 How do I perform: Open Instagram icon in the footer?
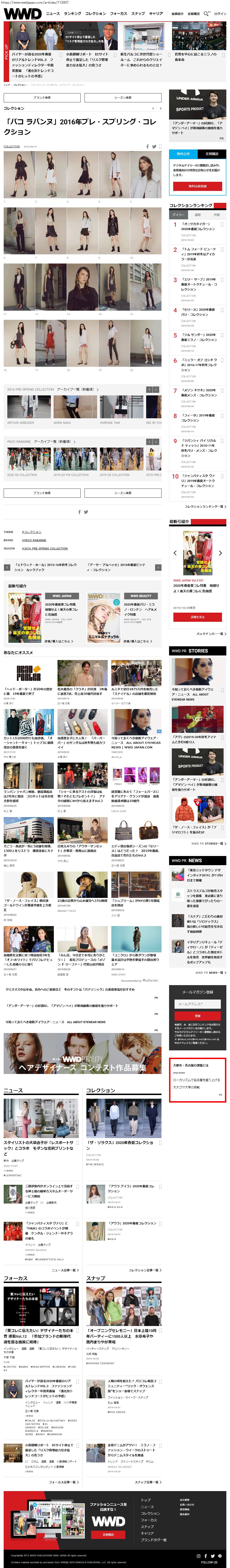click(198, 1556)
